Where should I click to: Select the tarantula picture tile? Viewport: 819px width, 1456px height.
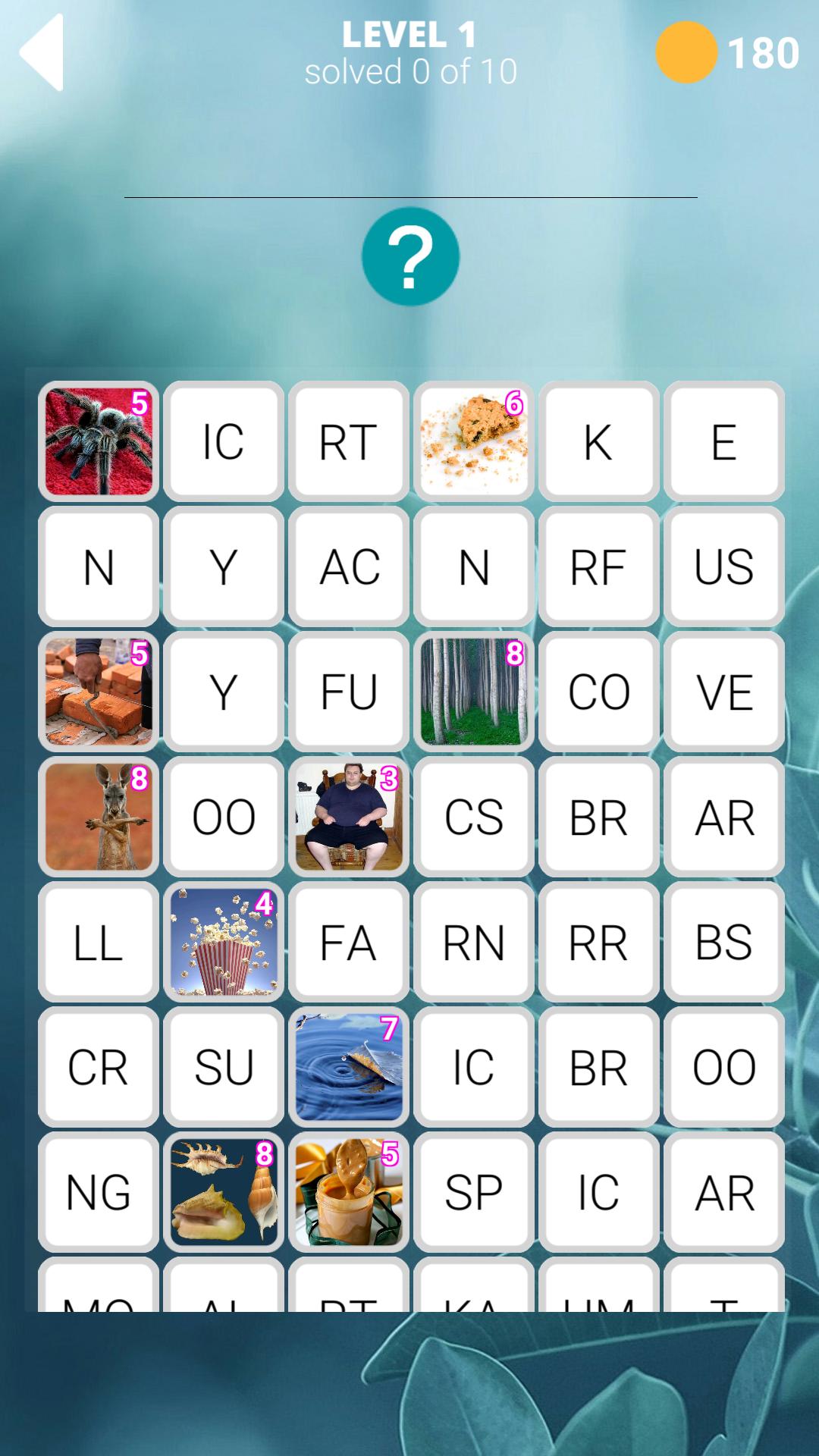point(99,441)
